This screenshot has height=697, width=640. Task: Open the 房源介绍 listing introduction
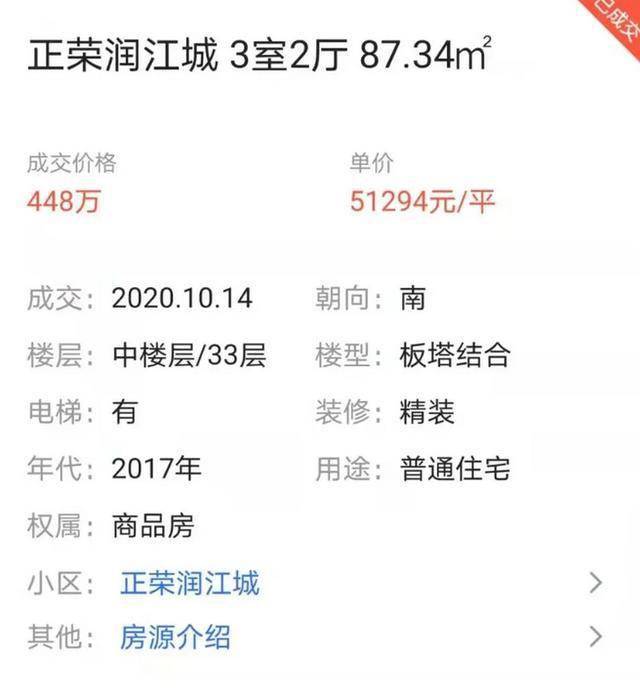pos(175,636)
